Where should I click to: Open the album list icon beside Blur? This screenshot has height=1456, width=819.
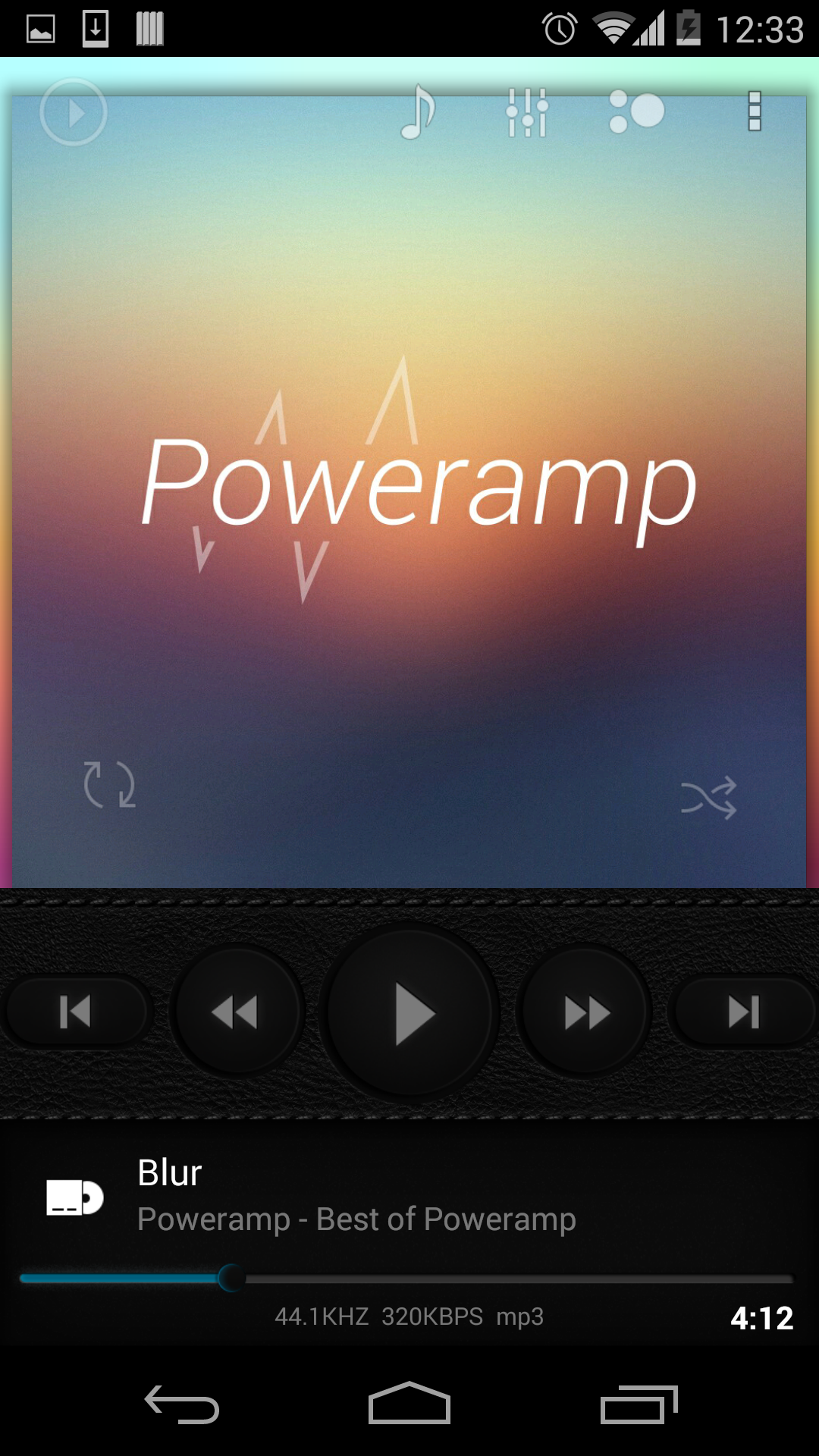click(74, 1197)
